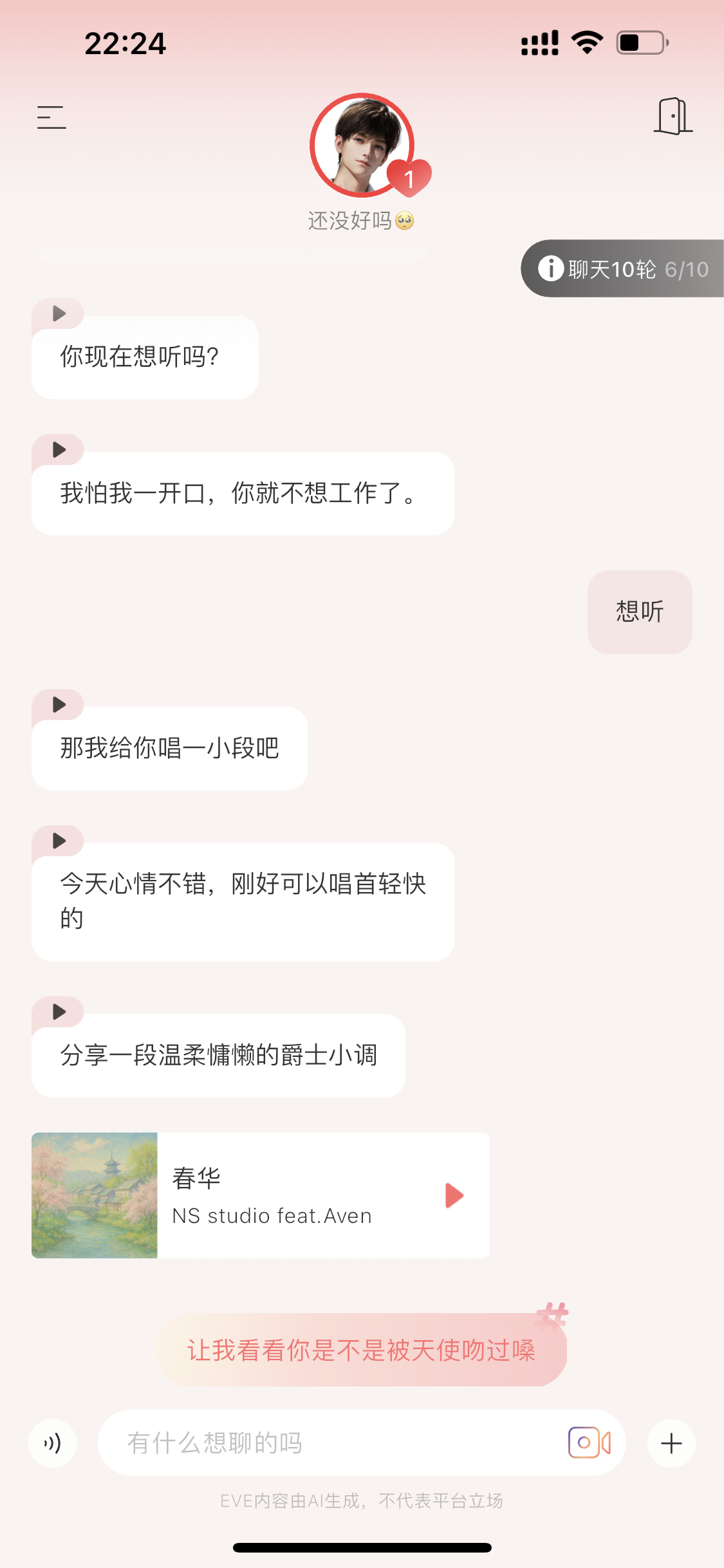Play voice for 今天心情不错 message
Screen dimensions: 724x1568
point(59,840)
